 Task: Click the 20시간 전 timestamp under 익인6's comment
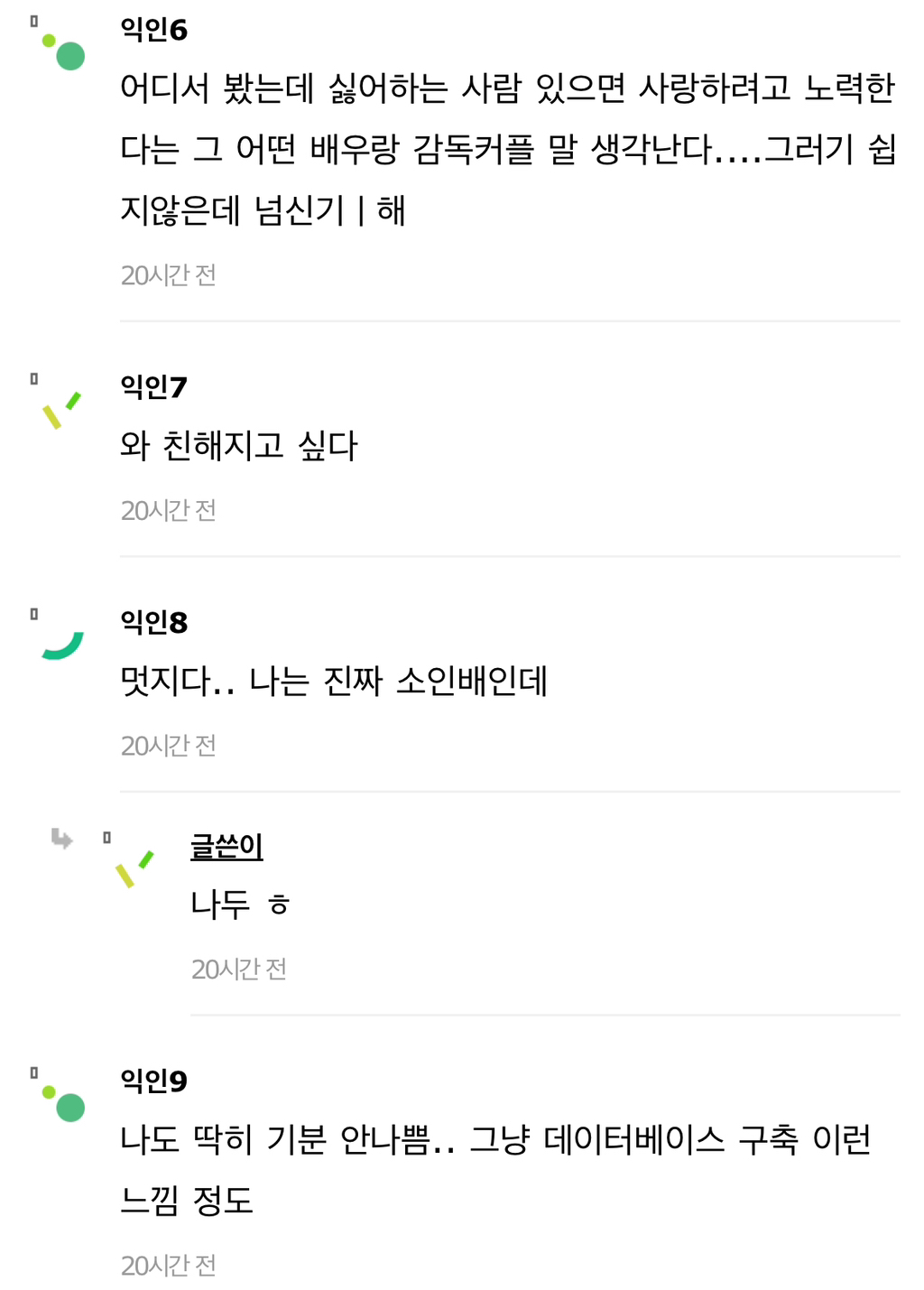point(168,275)
